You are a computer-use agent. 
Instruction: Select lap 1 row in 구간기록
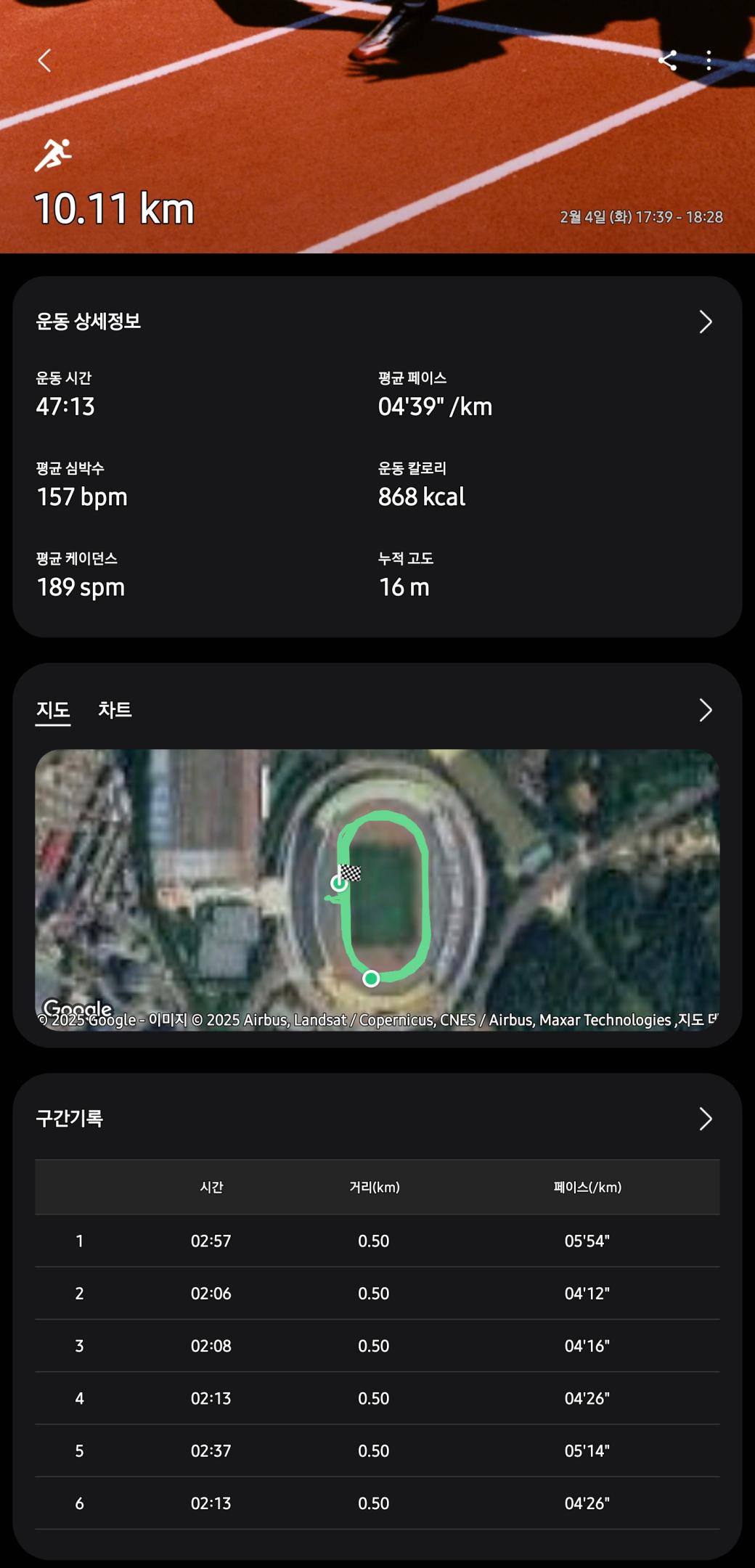click(x=377, y=1241)
